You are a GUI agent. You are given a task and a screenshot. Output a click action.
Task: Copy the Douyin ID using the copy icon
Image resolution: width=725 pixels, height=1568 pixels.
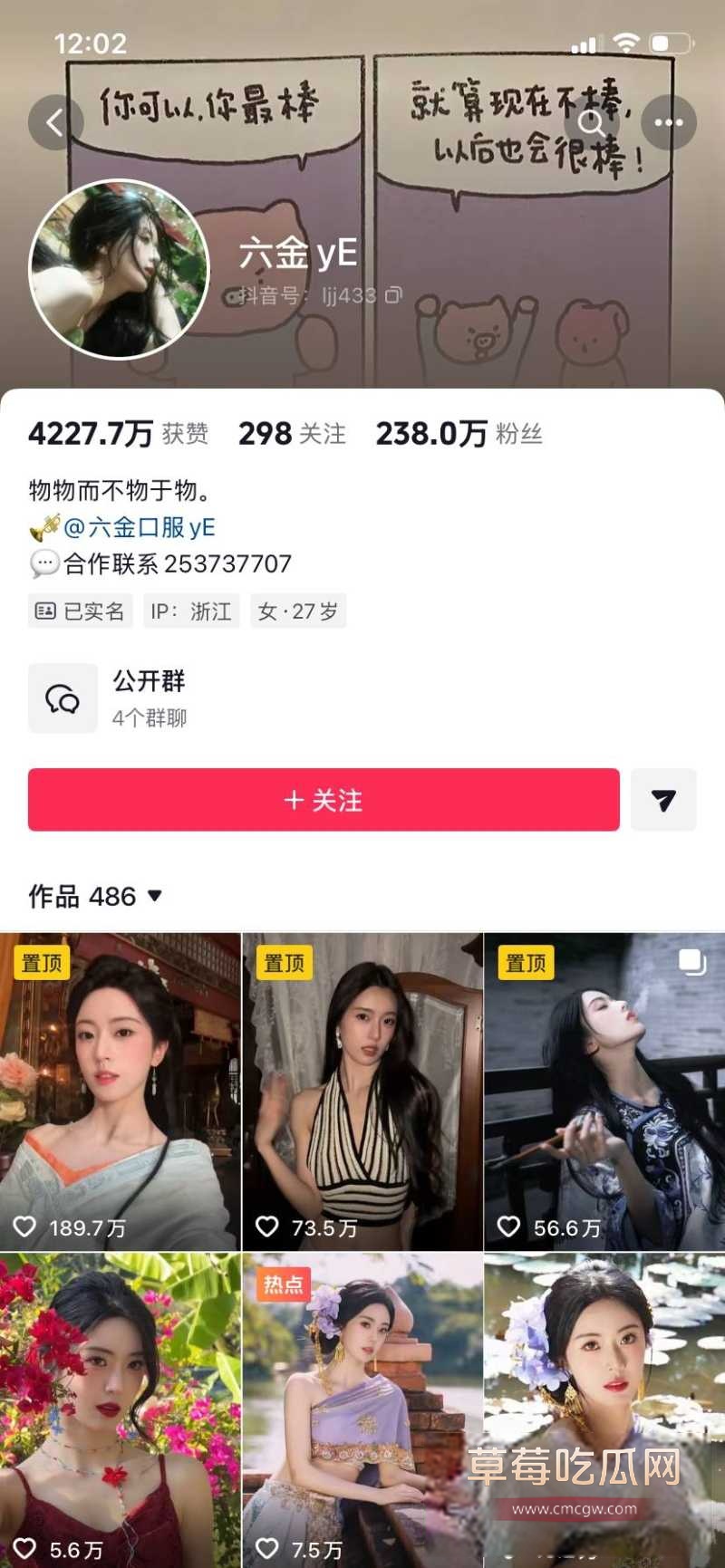(x=393, y=294)
